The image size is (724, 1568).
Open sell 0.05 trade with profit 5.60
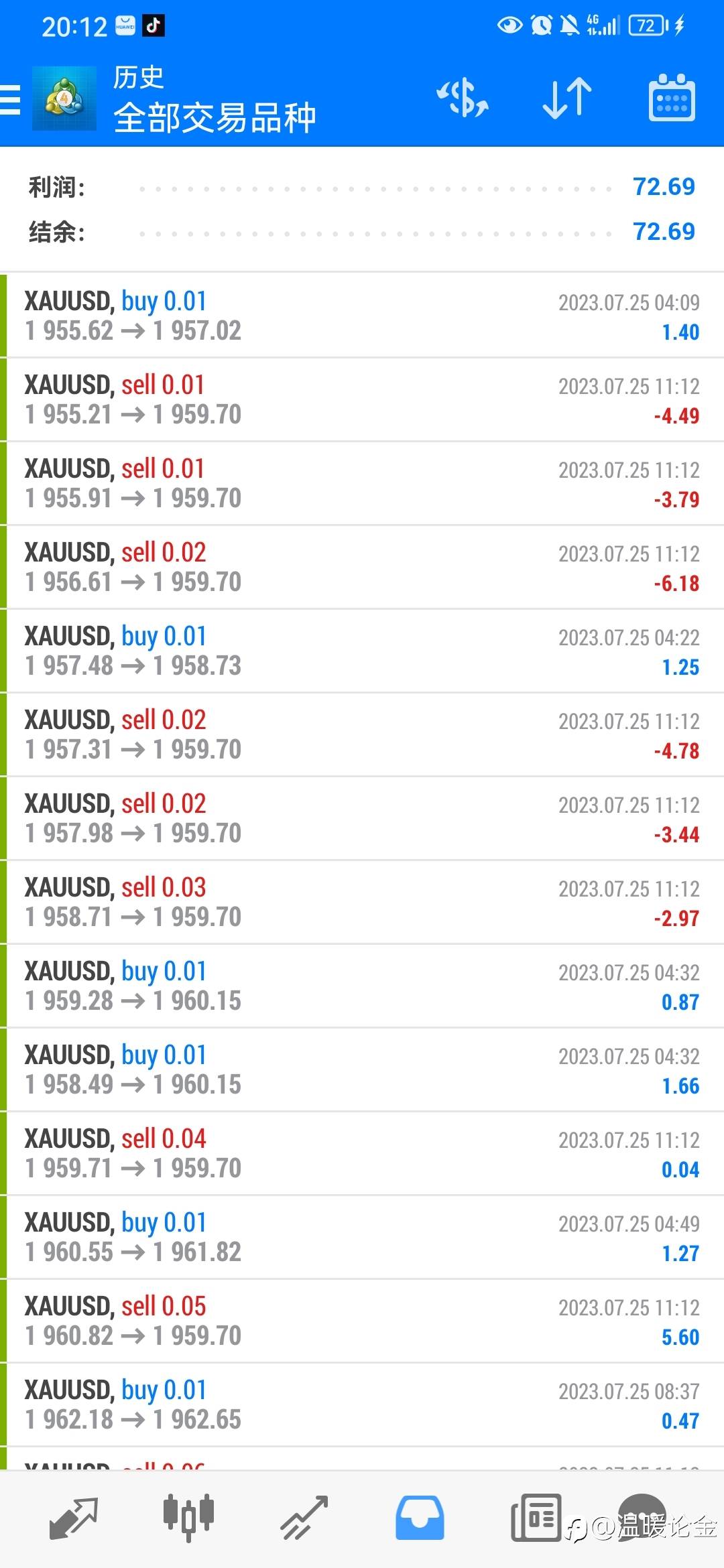pos(362,1321)
